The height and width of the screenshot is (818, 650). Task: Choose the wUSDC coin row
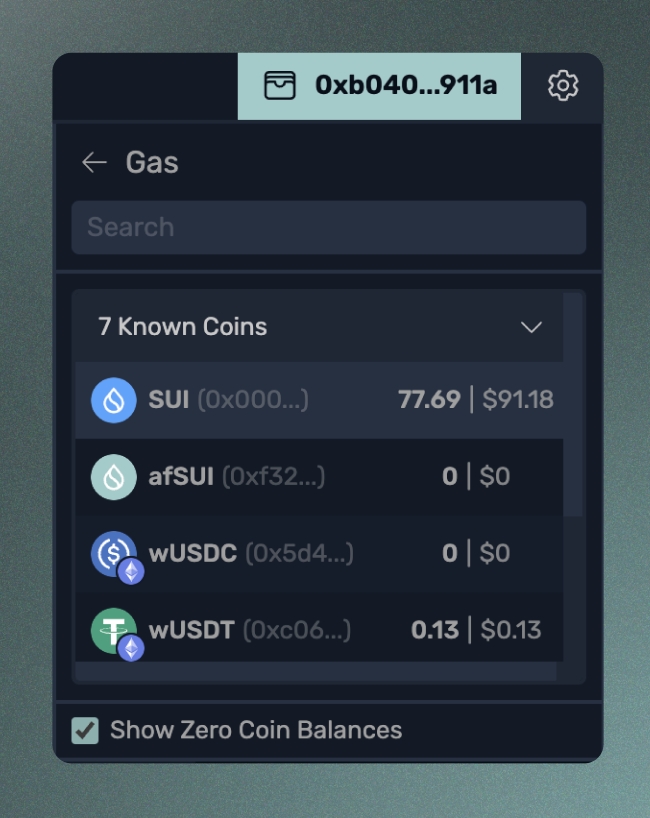point(320,553)
